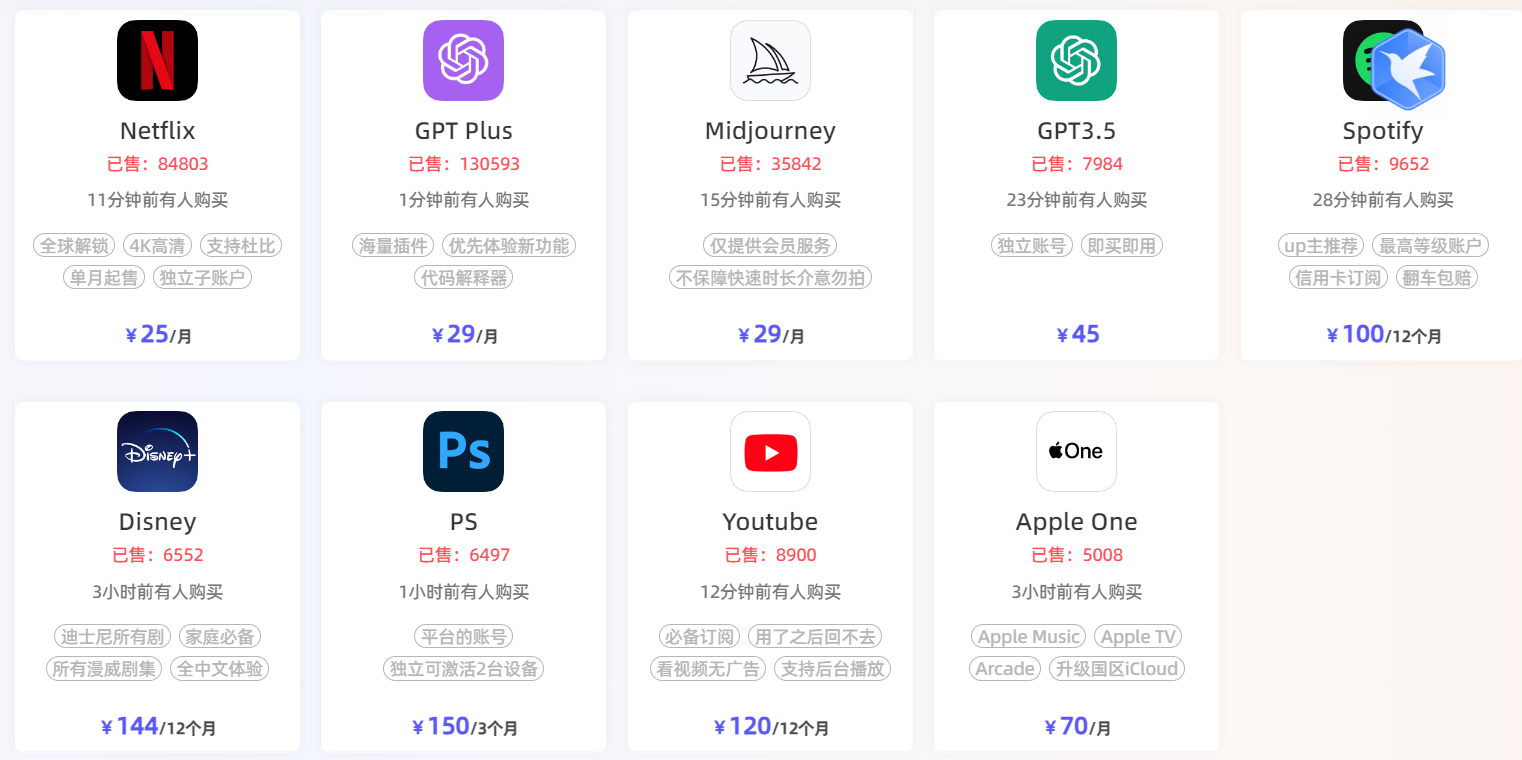Select the PS 3-month plan card
Viewport: 1522px width, 760px height.
(x=463, y=576)
